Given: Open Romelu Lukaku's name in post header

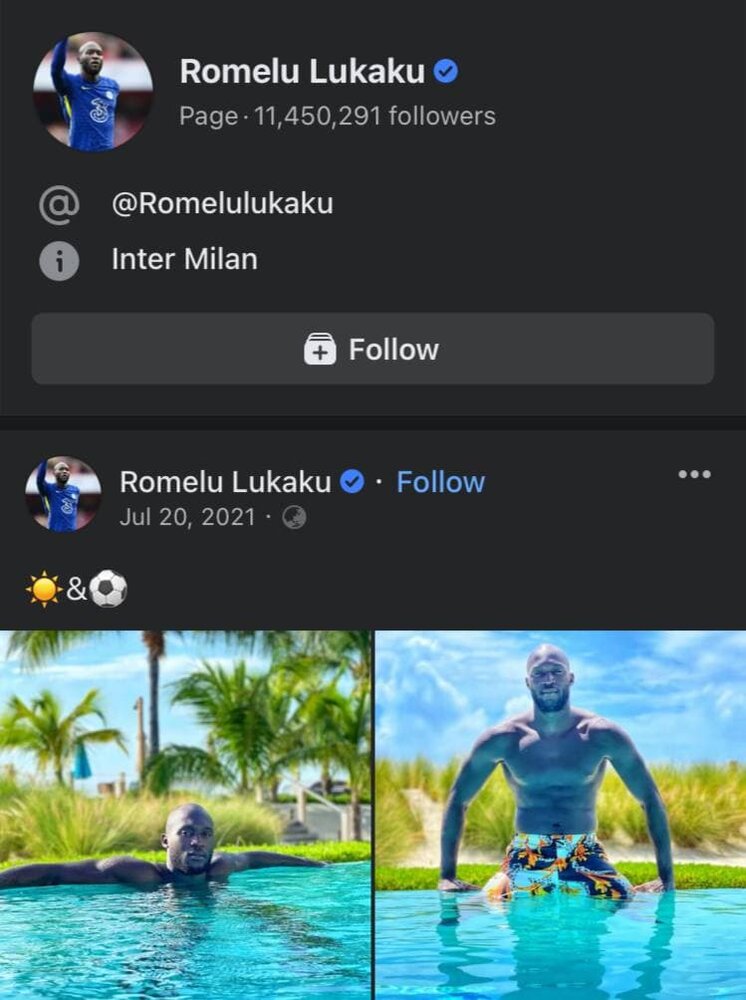Looking at the screenshot, I should 225,482.
